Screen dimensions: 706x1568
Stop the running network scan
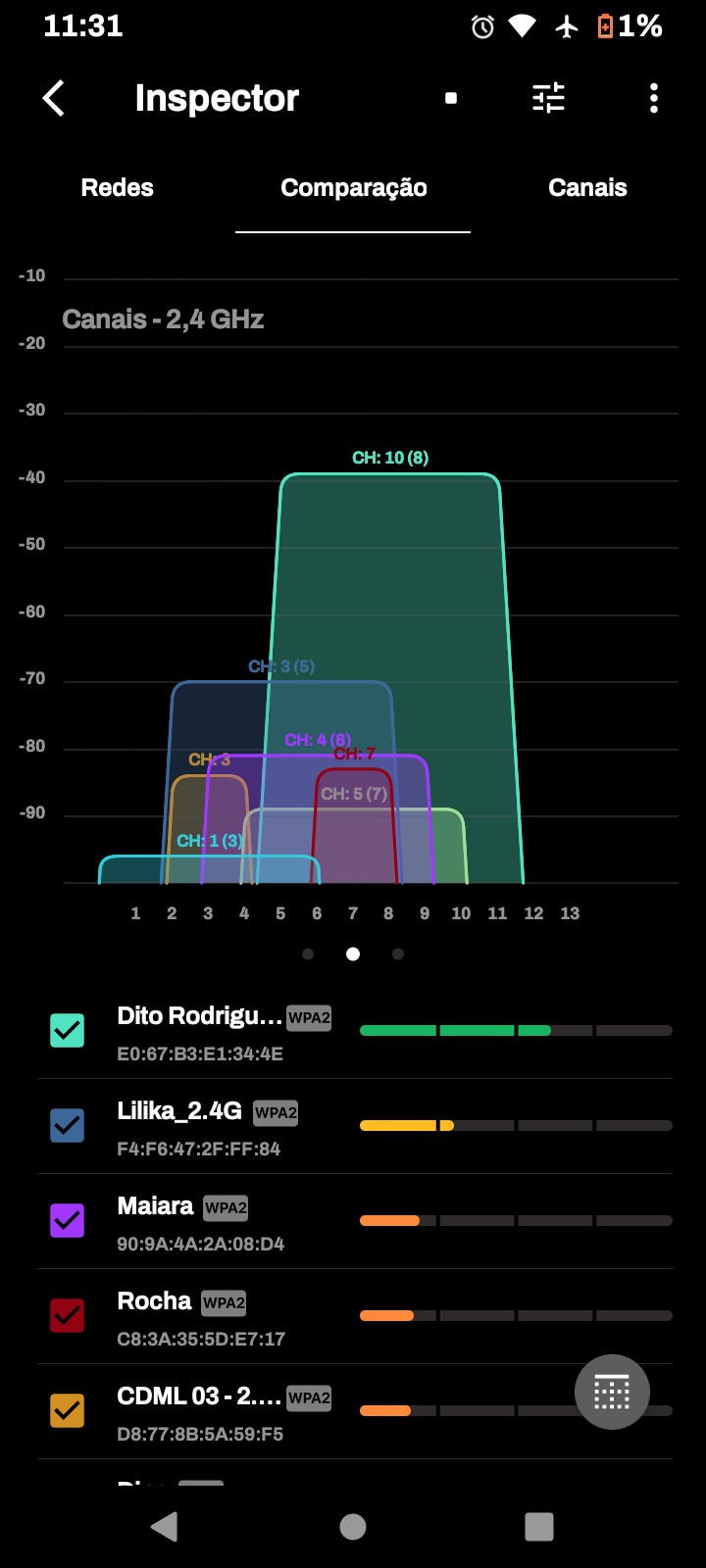pyautogui.click(x=451, y=98)
